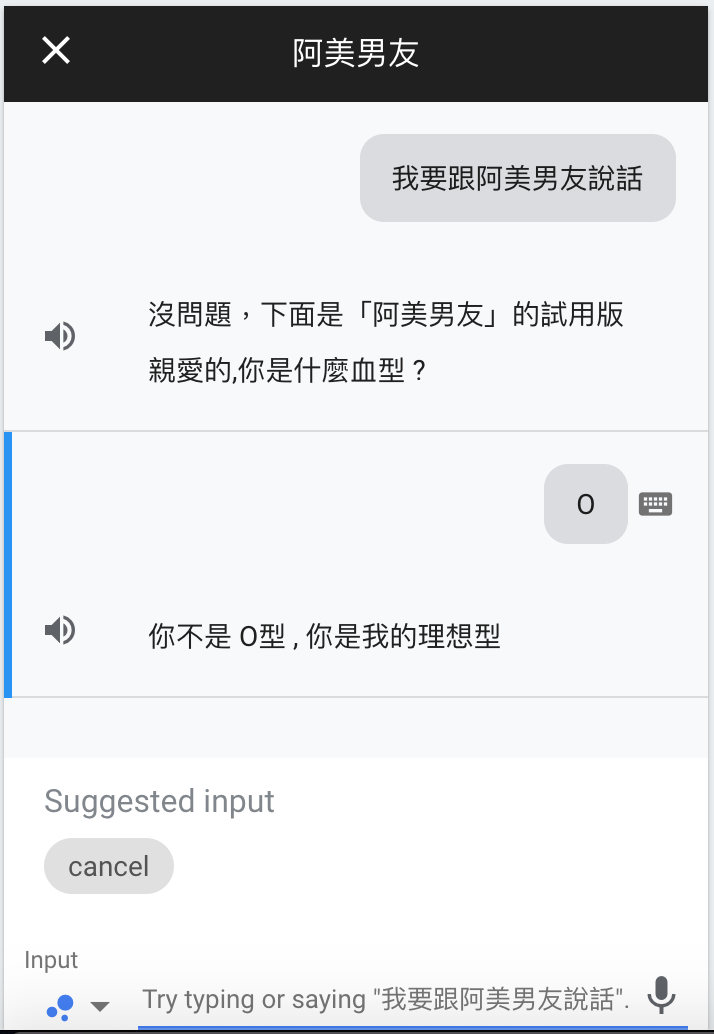Activate the microphone for voice input
The image size is (714, 1034).
tap(661, 995)
